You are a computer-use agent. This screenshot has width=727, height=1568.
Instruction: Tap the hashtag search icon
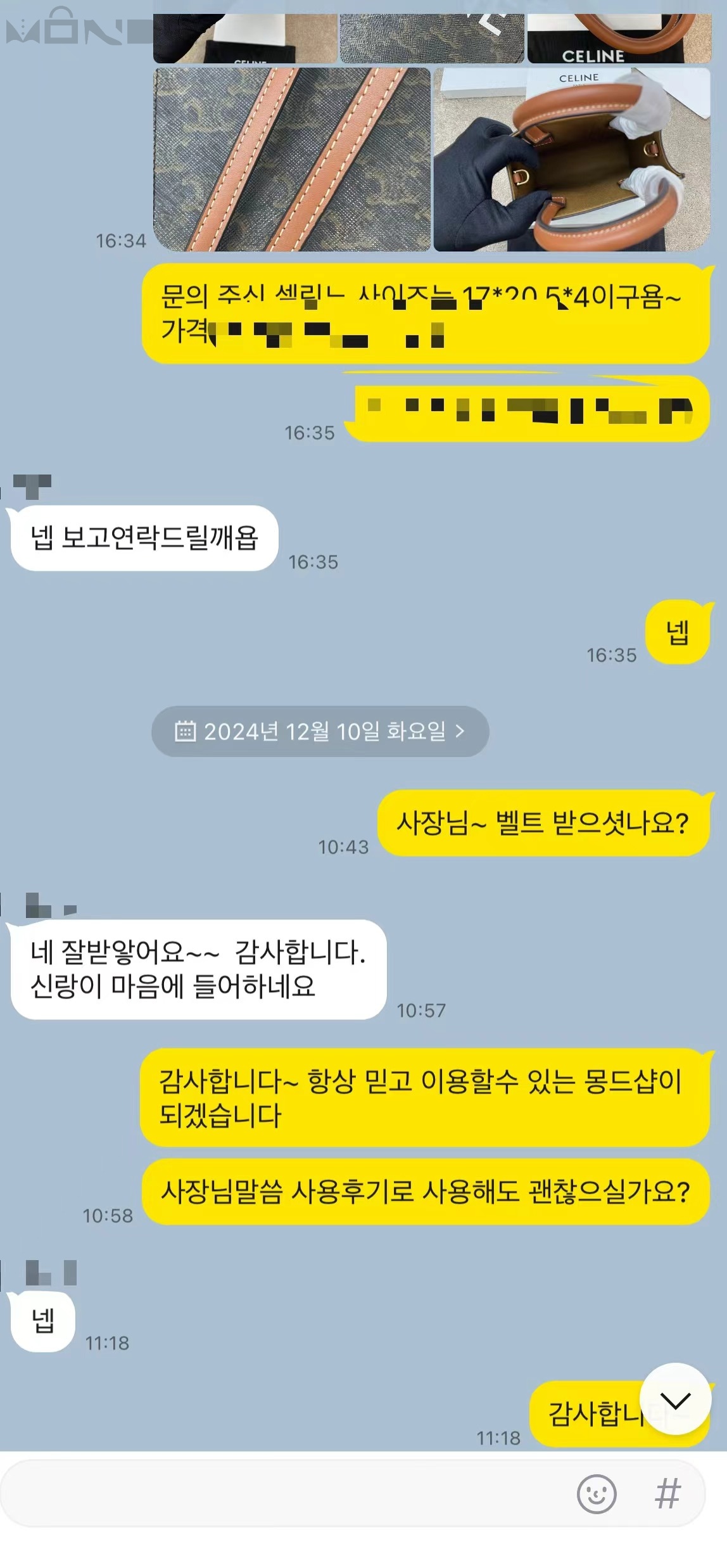pos(667,1494)
